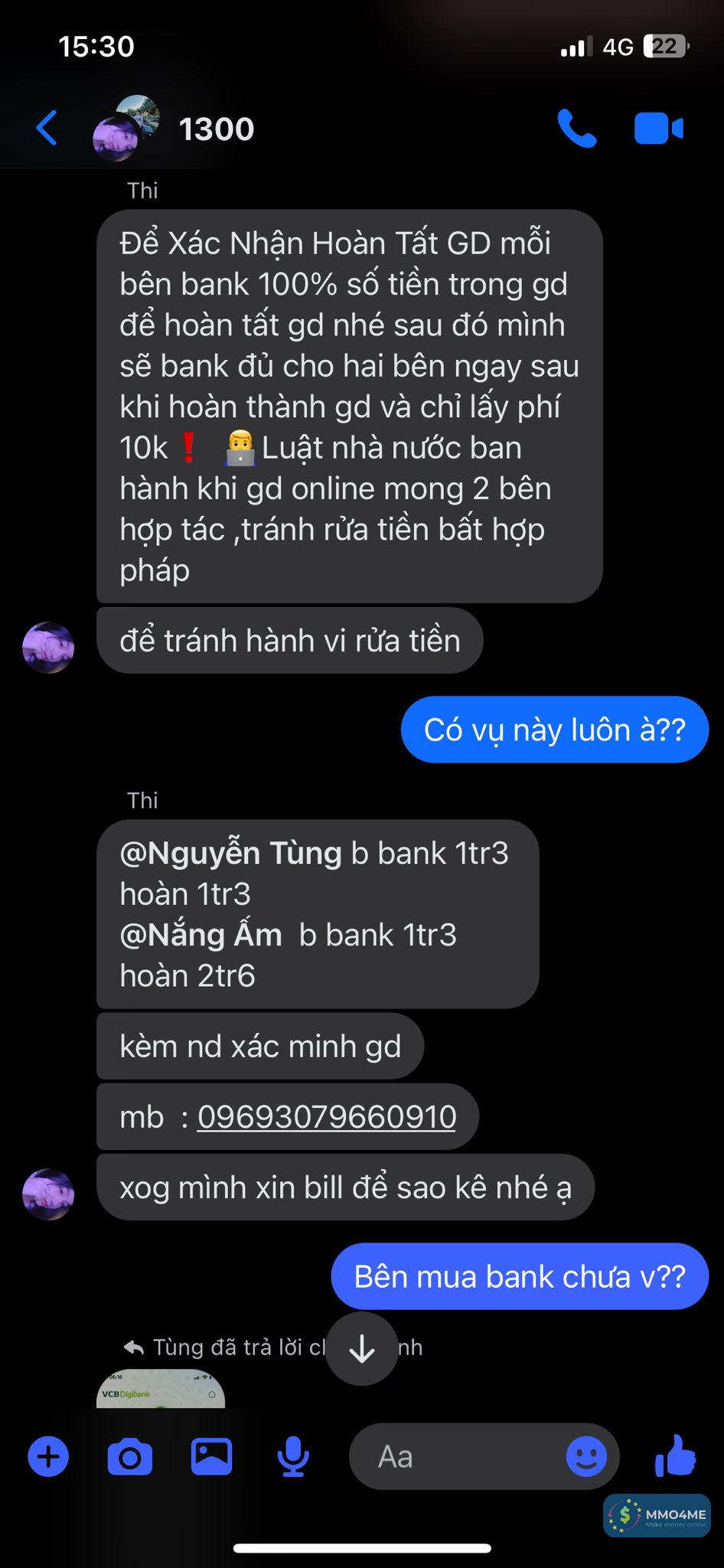Record a voice message with the microphone
Image resolution: width=724 pixels, height=1568 pixels.
pyautogui.click(x=293, y=1456)
